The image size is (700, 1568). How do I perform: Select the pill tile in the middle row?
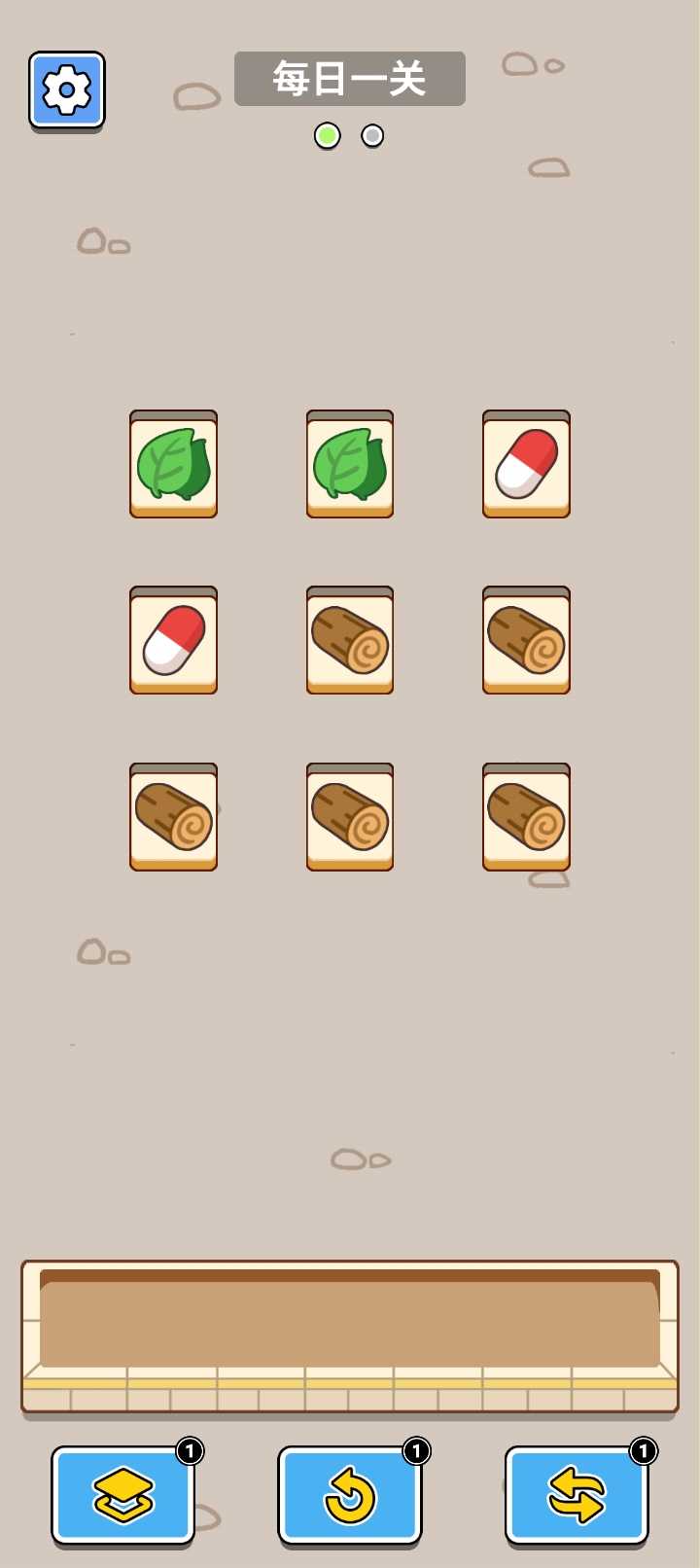click(173, 641)
